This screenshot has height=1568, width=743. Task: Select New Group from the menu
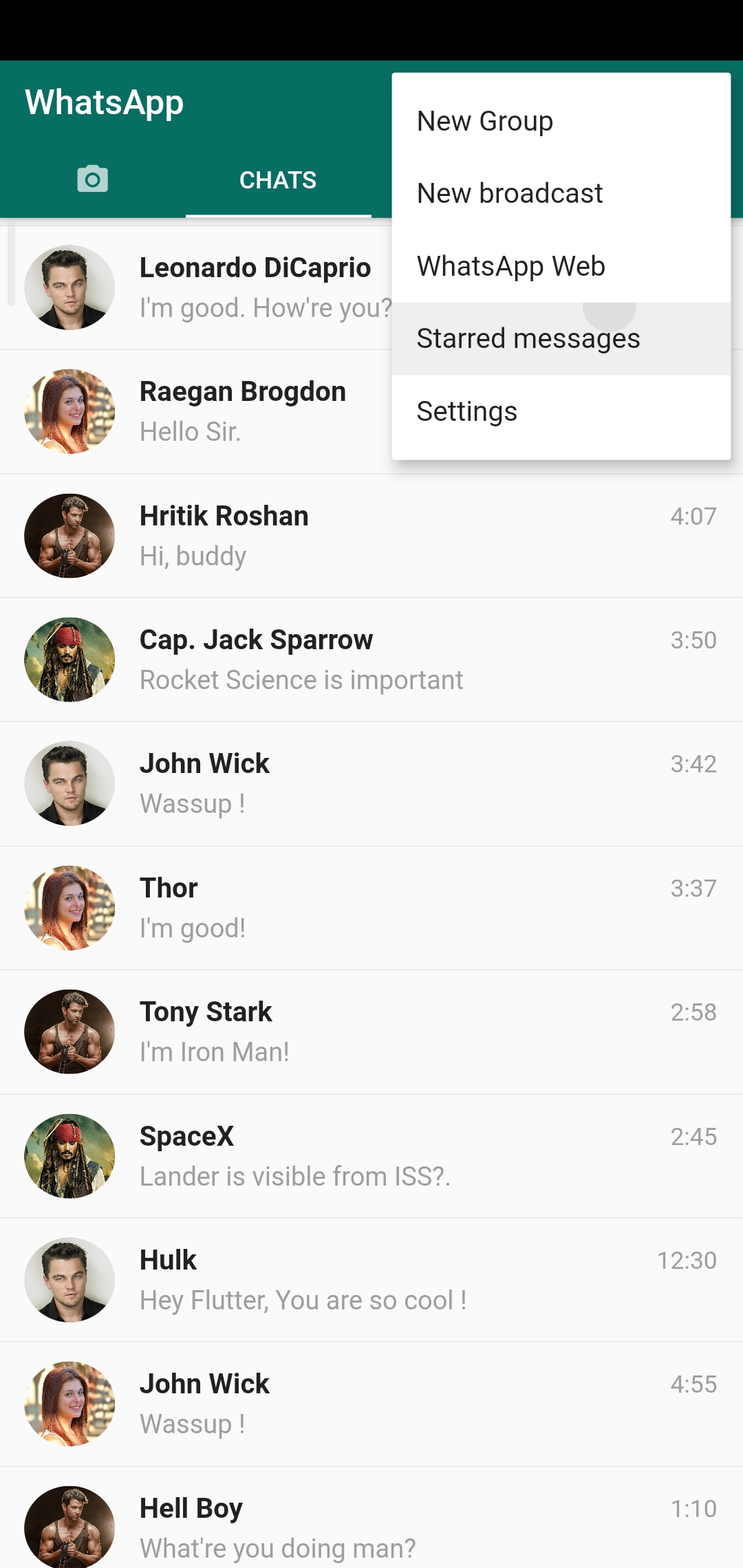pos(561,121)
